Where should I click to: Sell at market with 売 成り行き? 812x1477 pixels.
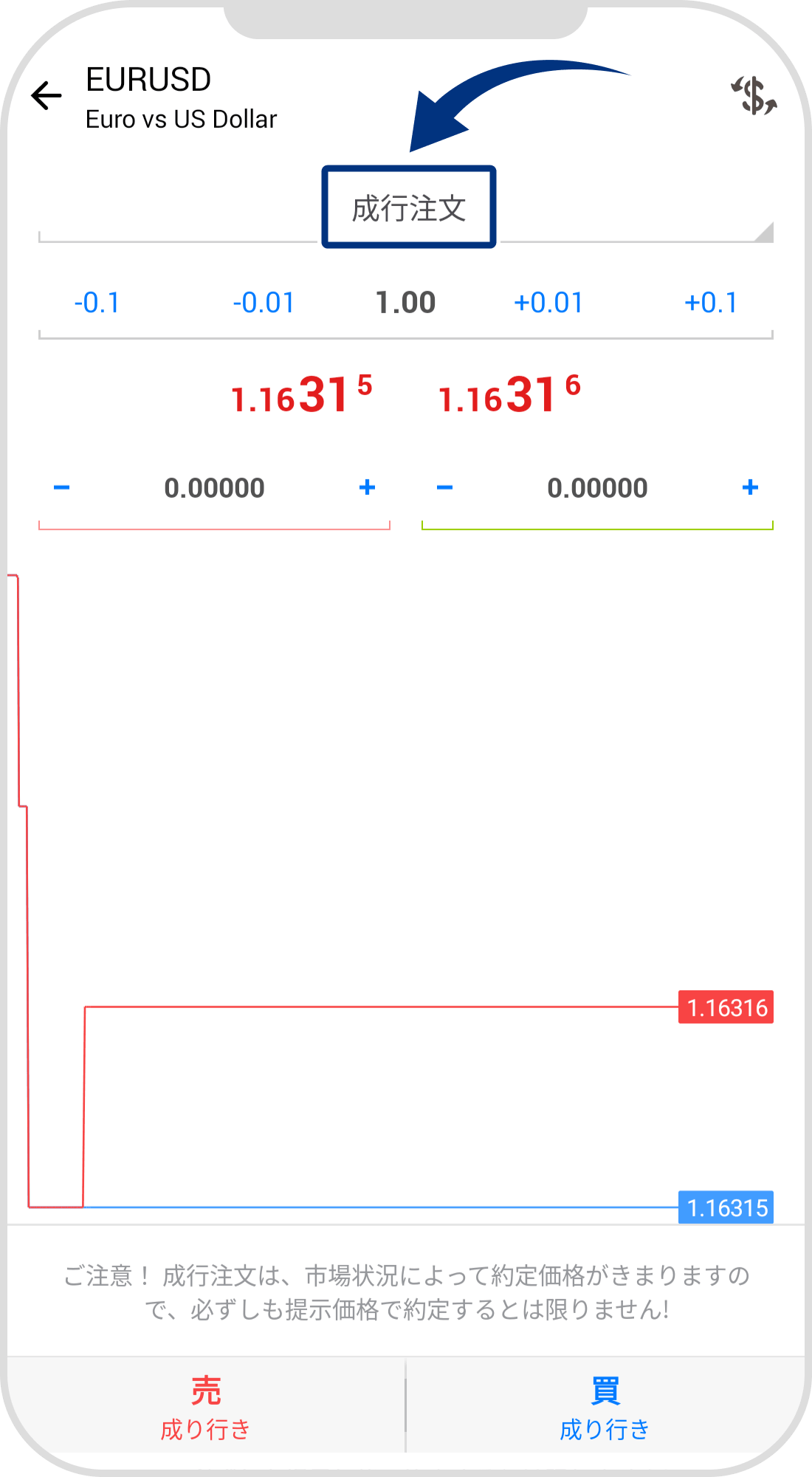pos(206,1407)
